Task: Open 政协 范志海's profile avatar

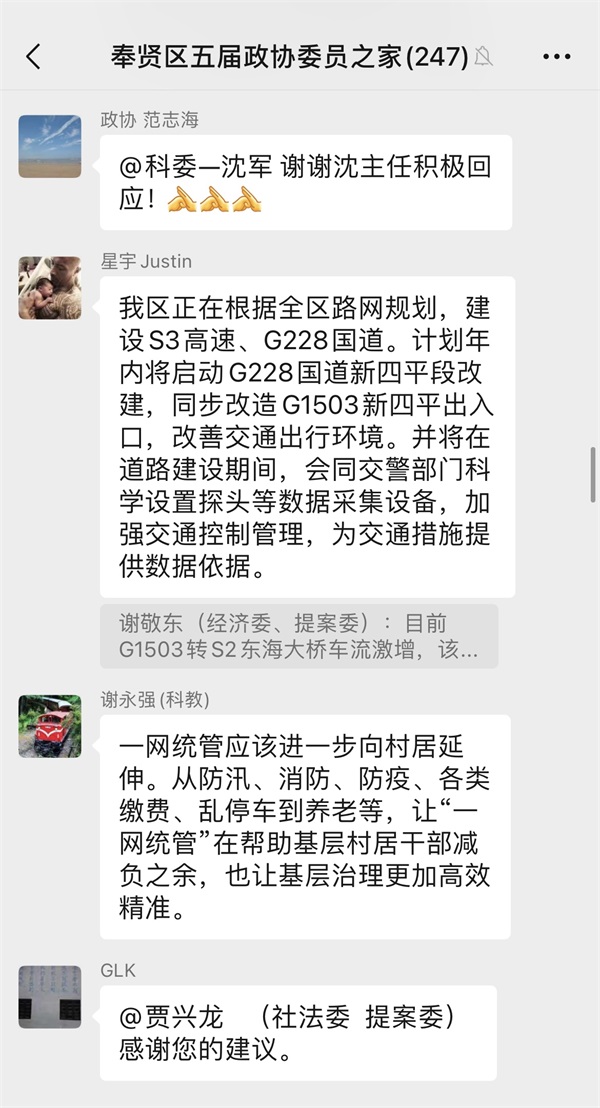Action: tap(50, 145)
